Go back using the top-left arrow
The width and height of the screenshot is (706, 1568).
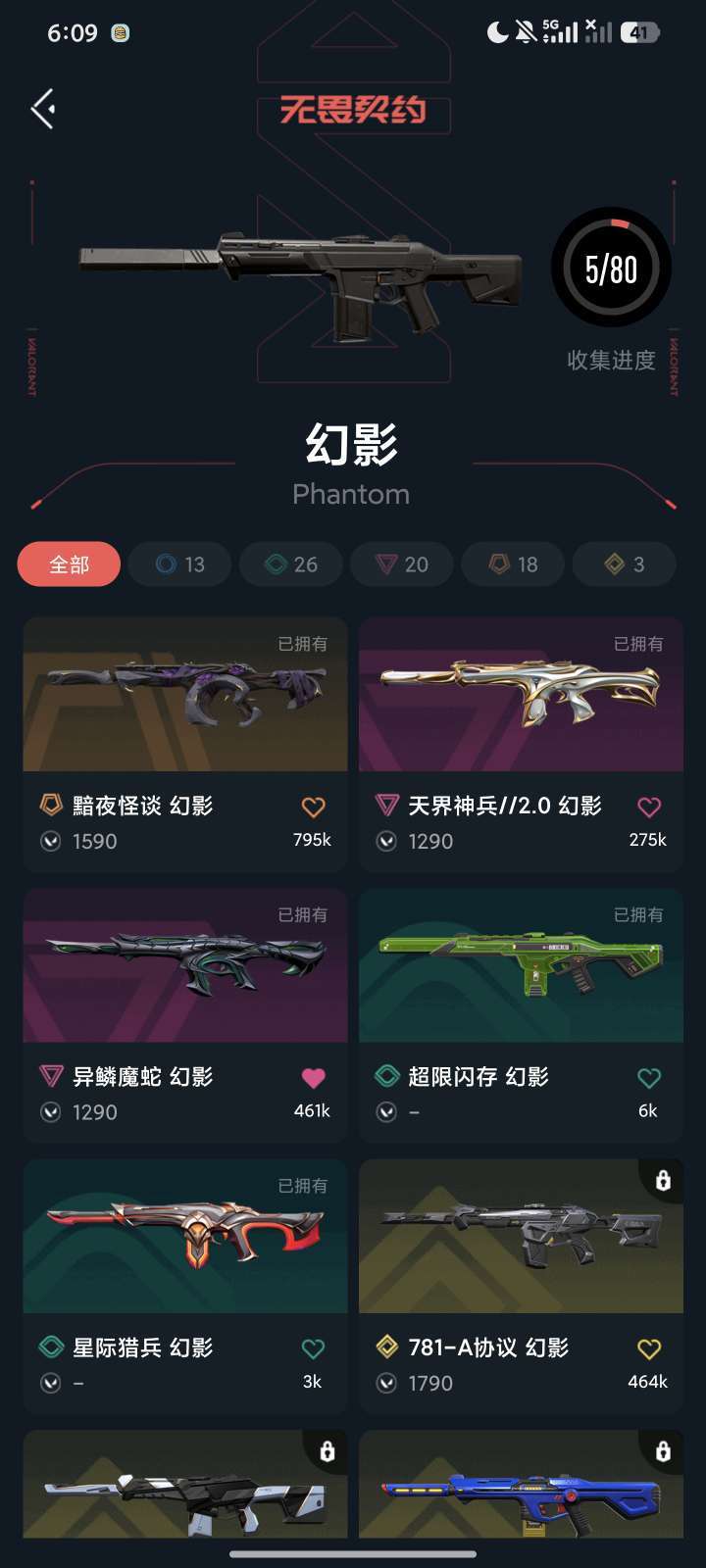tap(43, 109)
